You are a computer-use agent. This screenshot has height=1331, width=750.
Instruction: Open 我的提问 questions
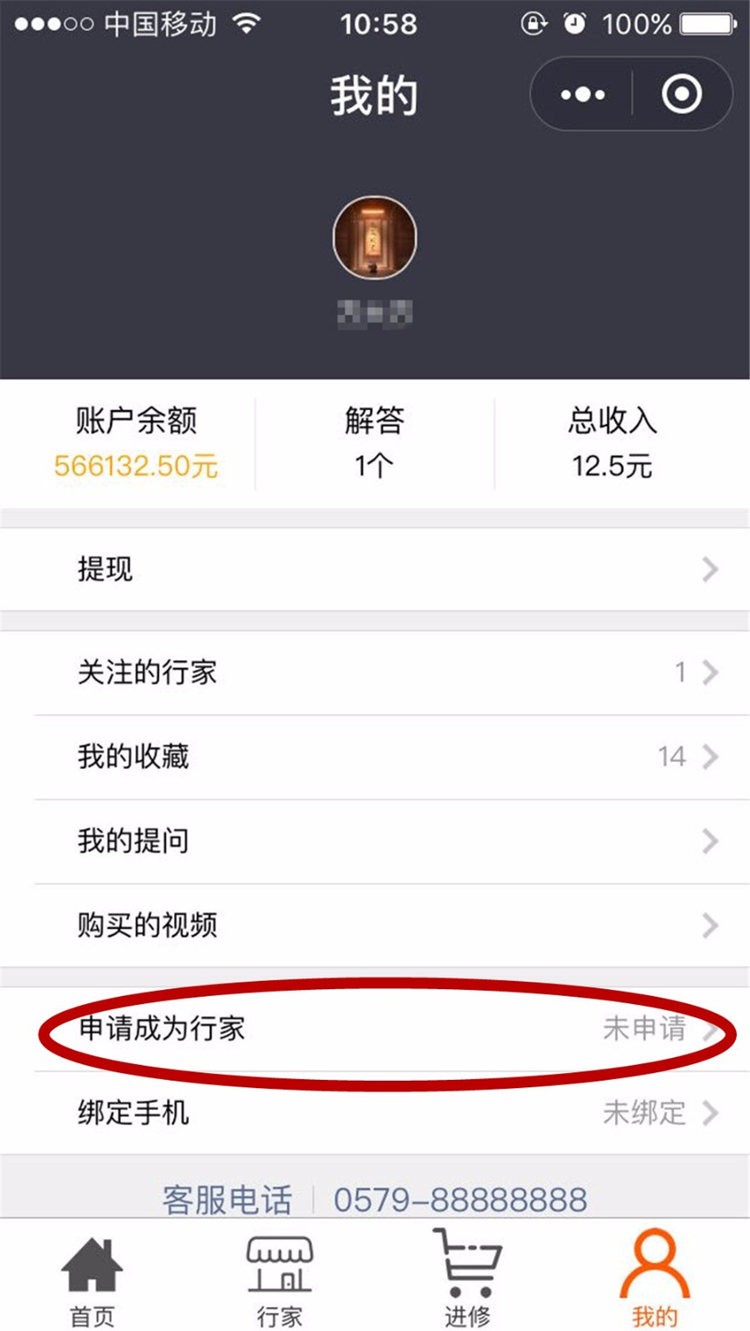(x=375, y=841)
